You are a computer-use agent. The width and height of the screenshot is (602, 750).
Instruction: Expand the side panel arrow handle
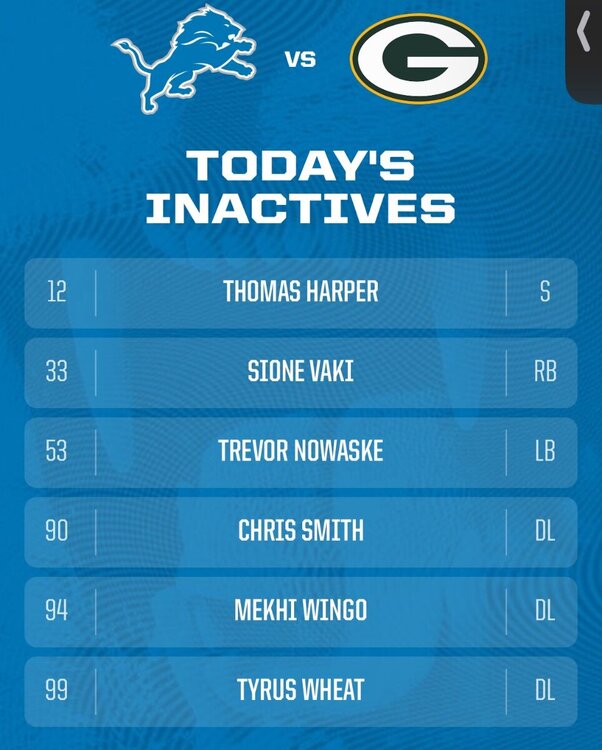(585, 37)
